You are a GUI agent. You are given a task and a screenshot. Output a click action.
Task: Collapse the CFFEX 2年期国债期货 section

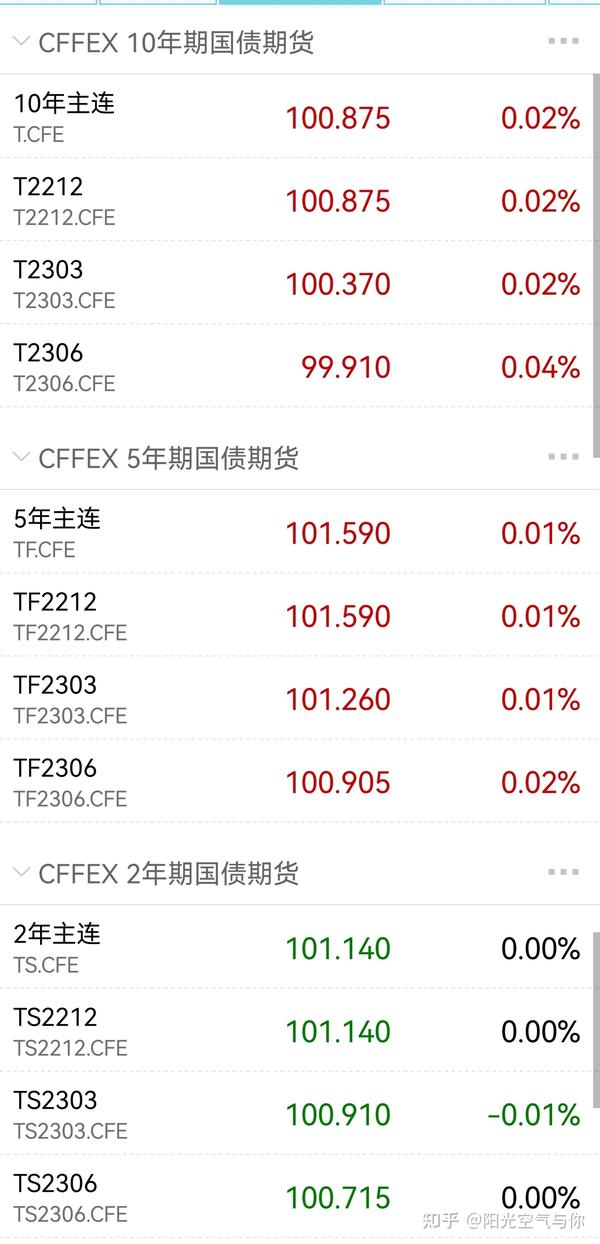click(x=21, y=873)
